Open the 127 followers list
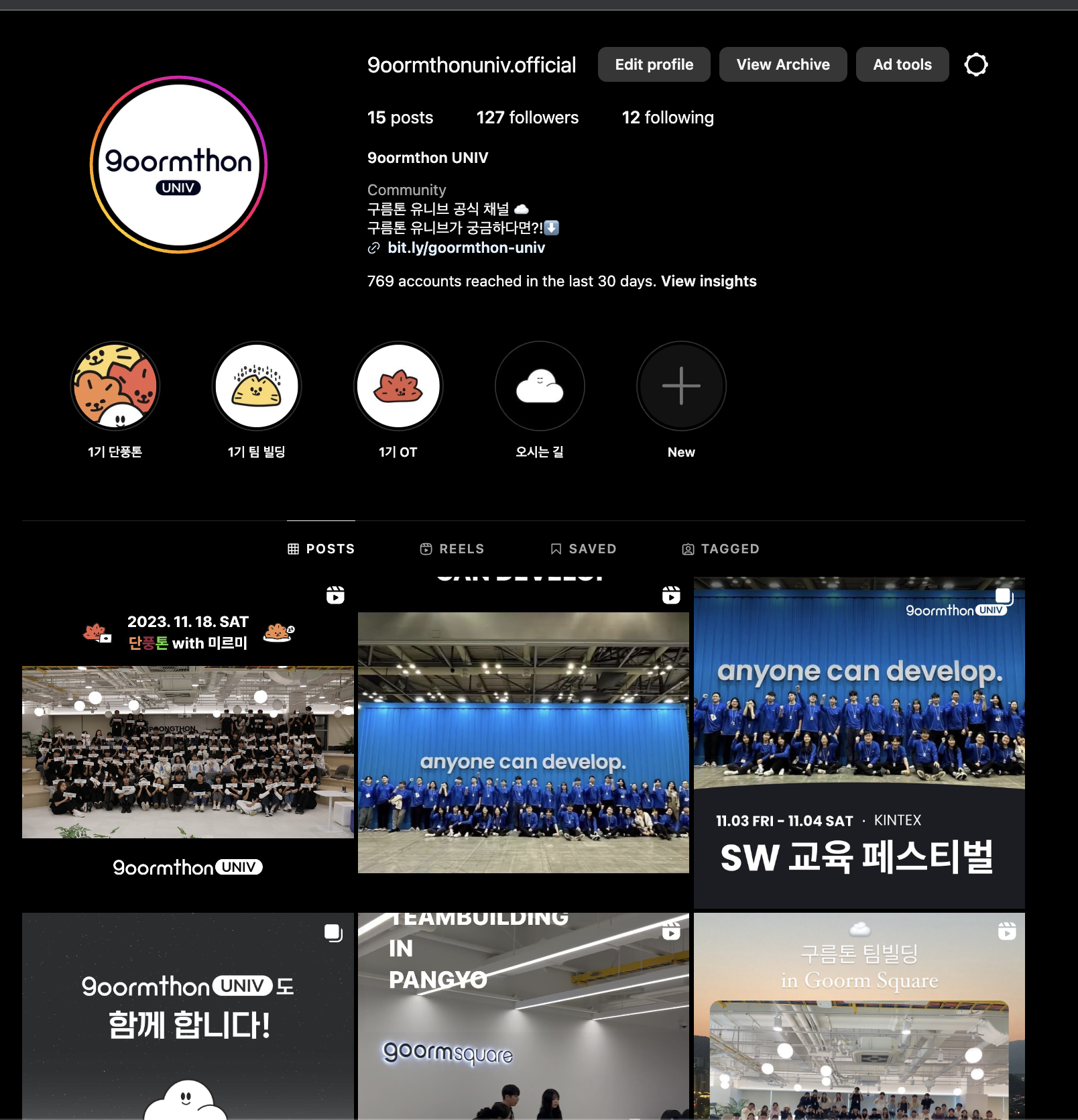This screenshot has width=1078, height=1120. tap(527, 117)
